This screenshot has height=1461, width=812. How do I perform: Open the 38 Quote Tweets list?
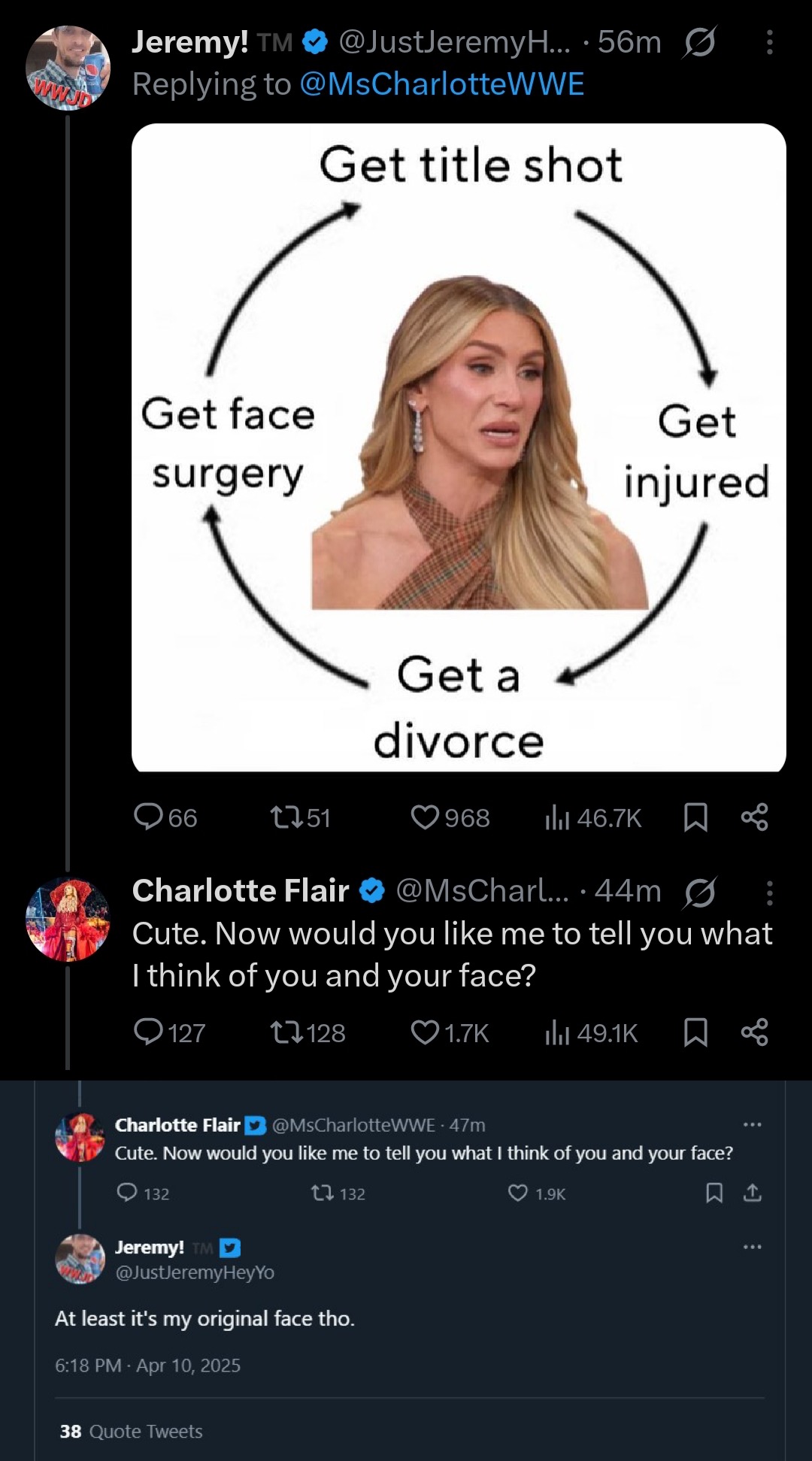pyautogui.click(x=132, y=1431)
